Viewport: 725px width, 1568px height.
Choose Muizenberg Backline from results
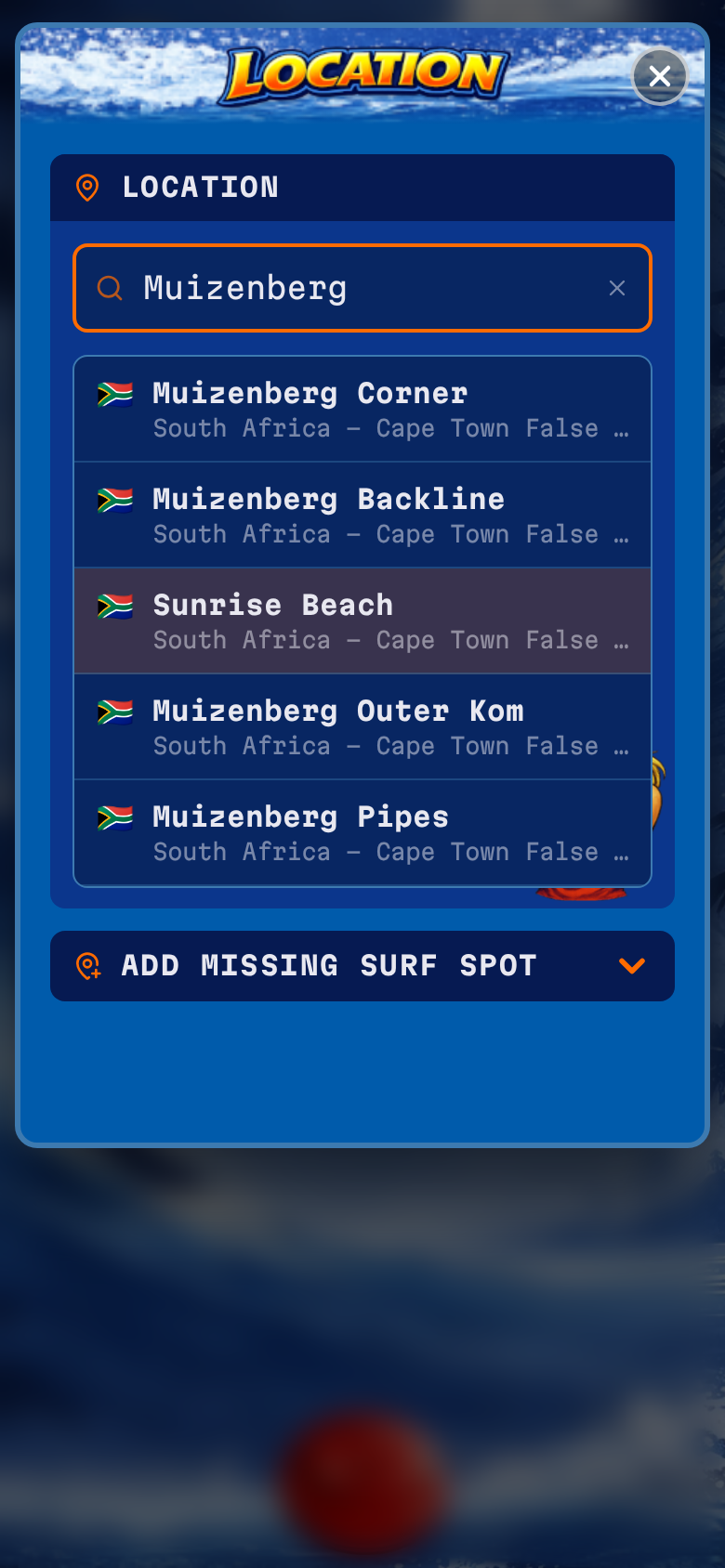click(362, 516)
